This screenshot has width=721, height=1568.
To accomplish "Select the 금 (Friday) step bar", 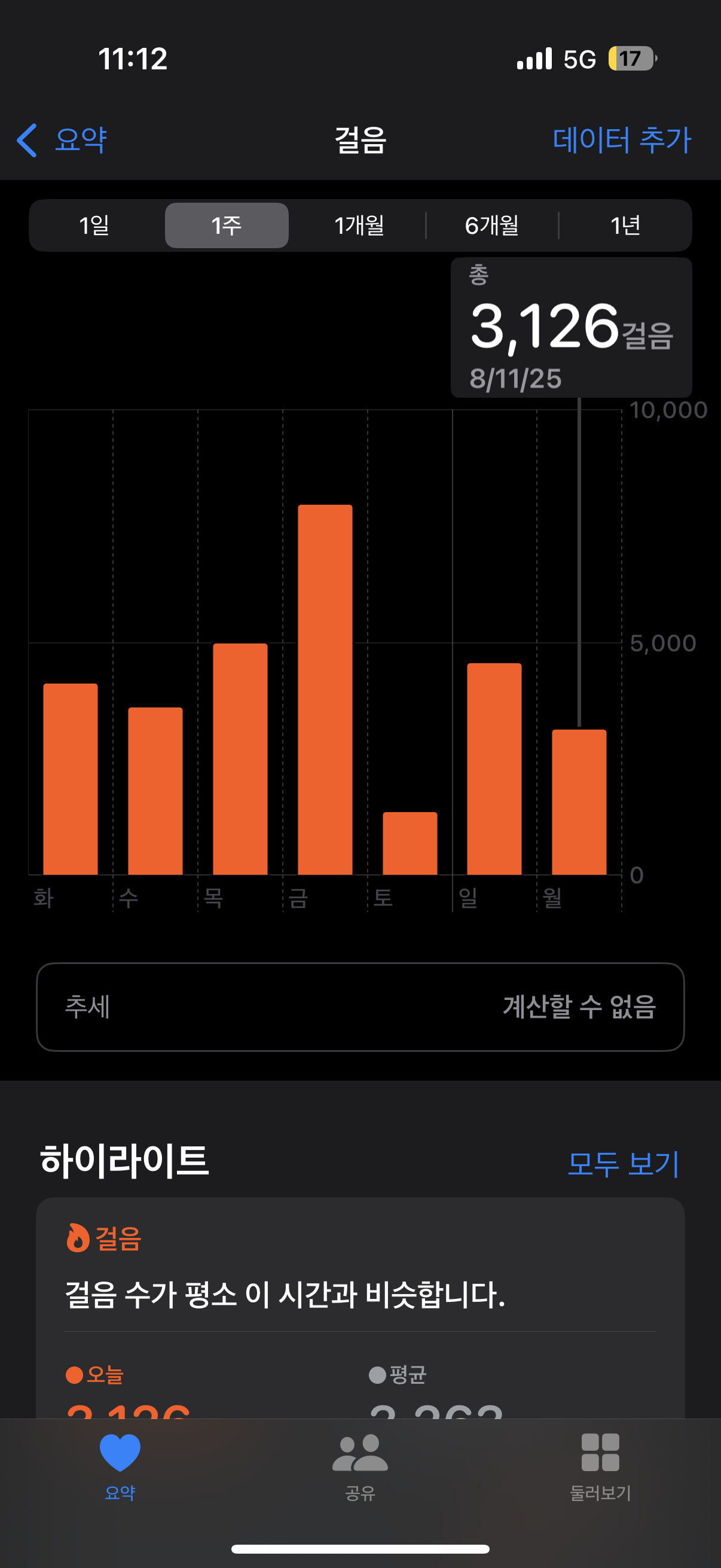I will click(325, 689).
